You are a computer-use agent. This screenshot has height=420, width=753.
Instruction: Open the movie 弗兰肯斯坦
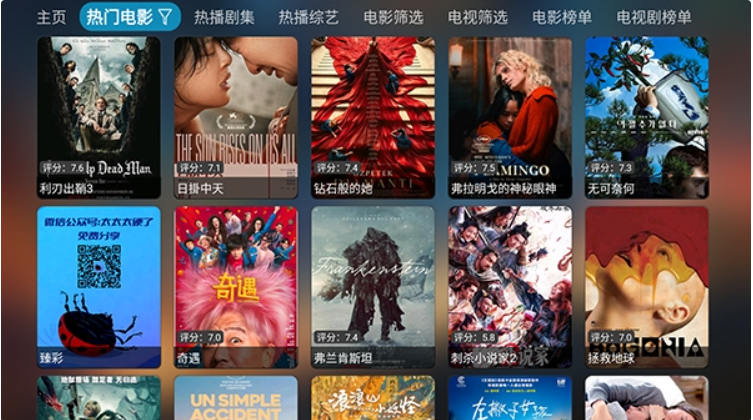click(x=372, y=286)
